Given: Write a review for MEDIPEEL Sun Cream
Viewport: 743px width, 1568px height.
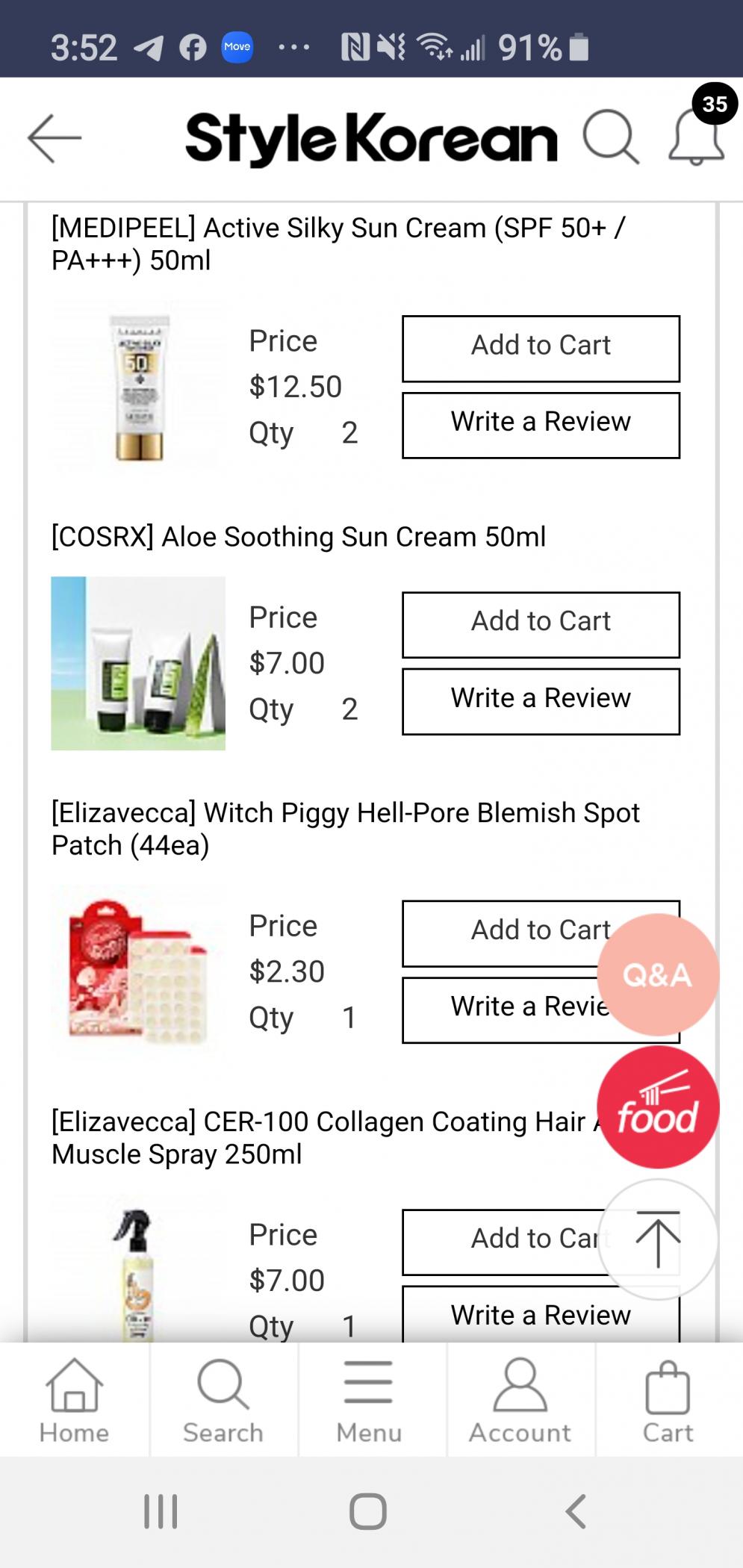Looking at the screenshot, I should pos(541,424).
